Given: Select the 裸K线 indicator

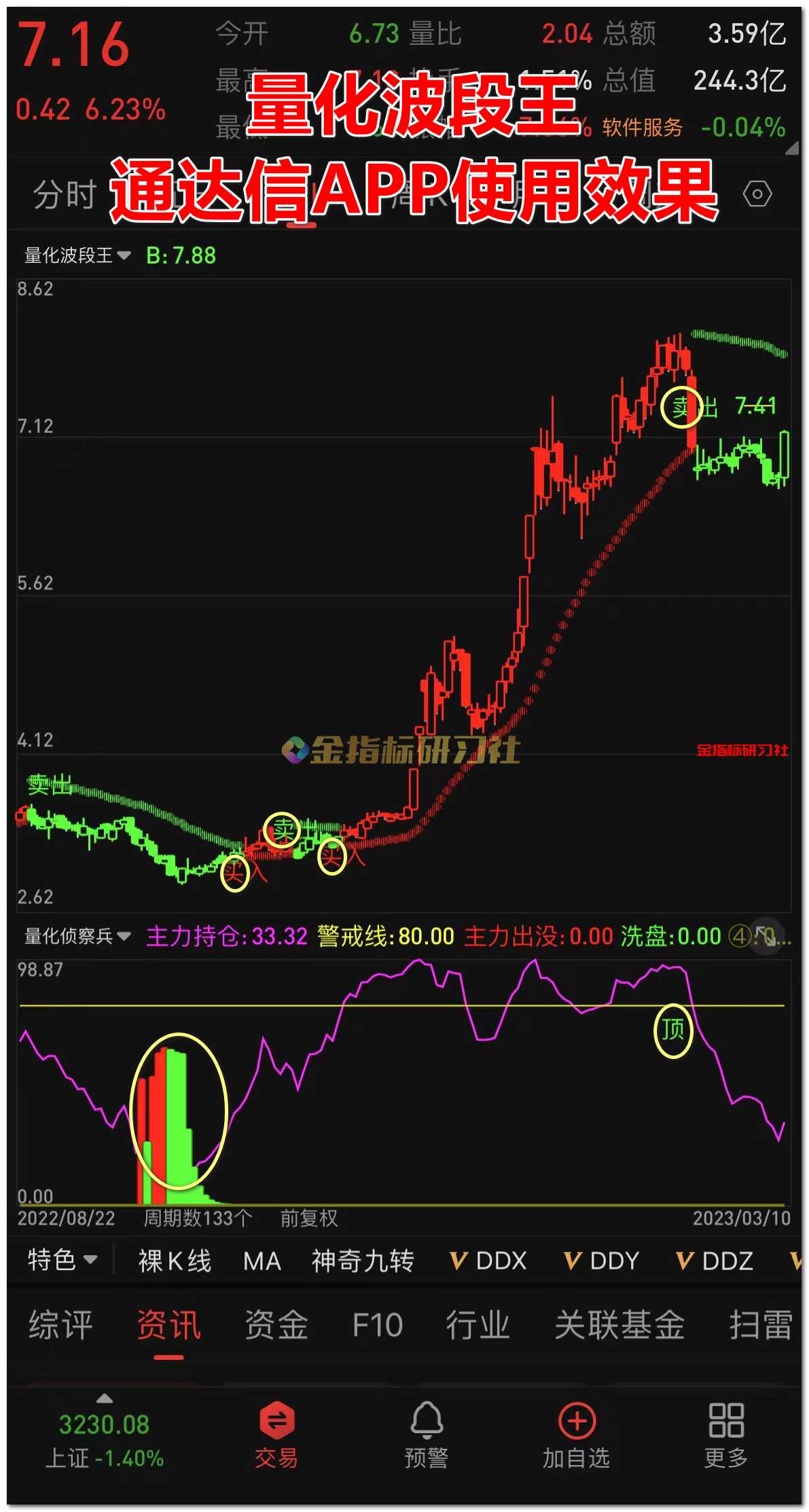Looking at the screenshot, I should pos(175,1261).
